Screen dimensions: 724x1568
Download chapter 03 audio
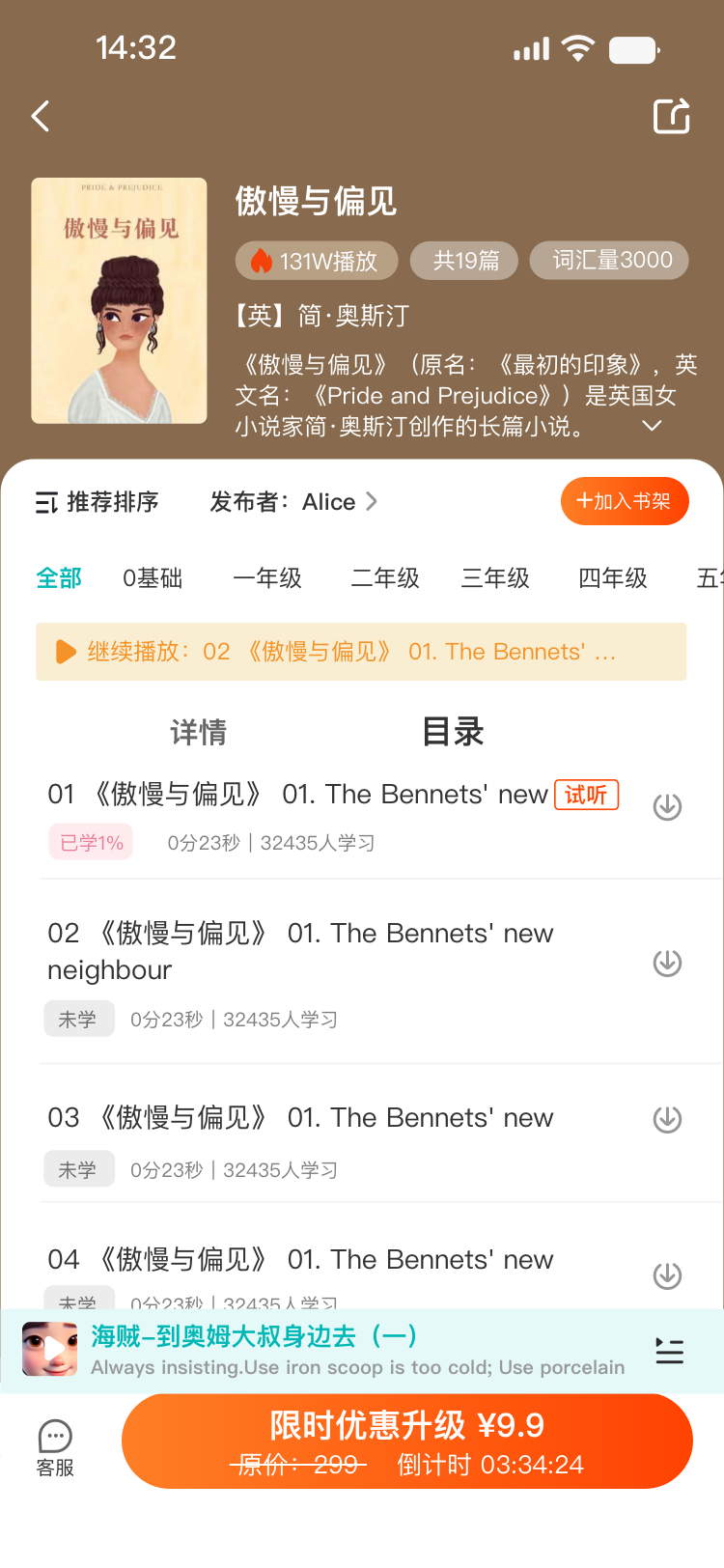point(667,1119)
